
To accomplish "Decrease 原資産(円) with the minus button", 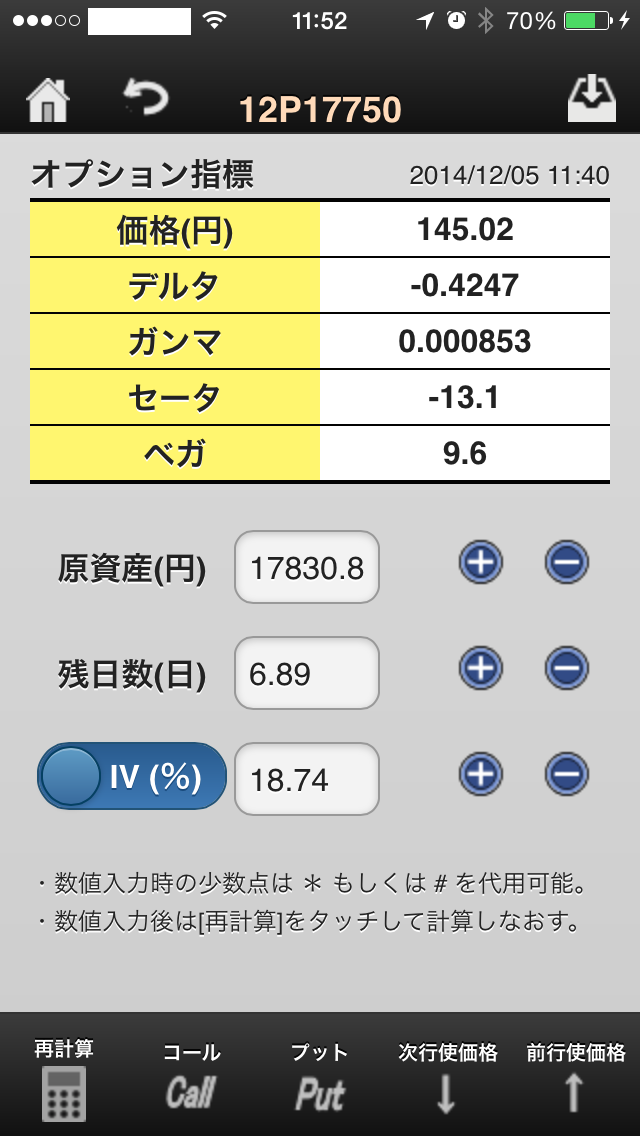I will click(x=567, y=561).
